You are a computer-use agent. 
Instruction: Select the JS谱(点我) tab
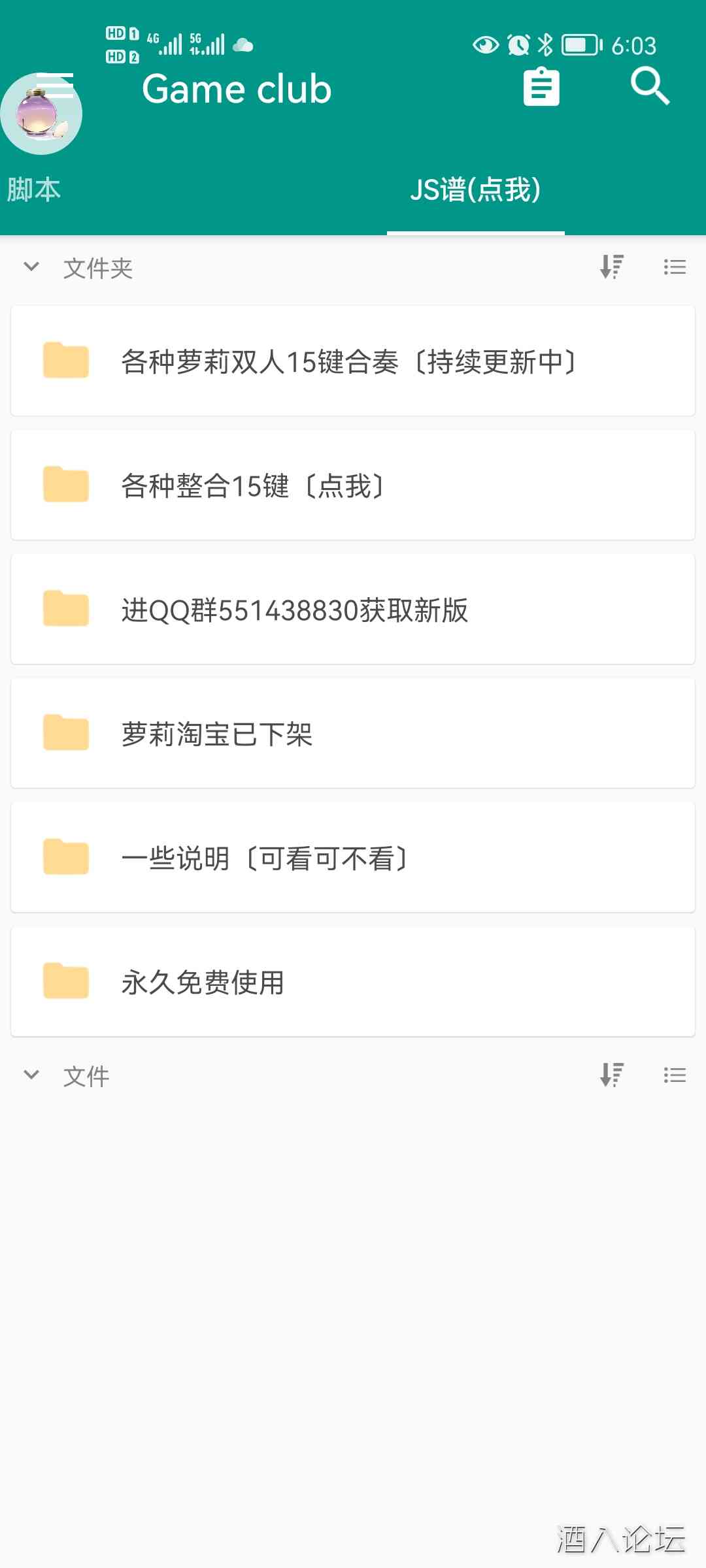click(475, 190)
